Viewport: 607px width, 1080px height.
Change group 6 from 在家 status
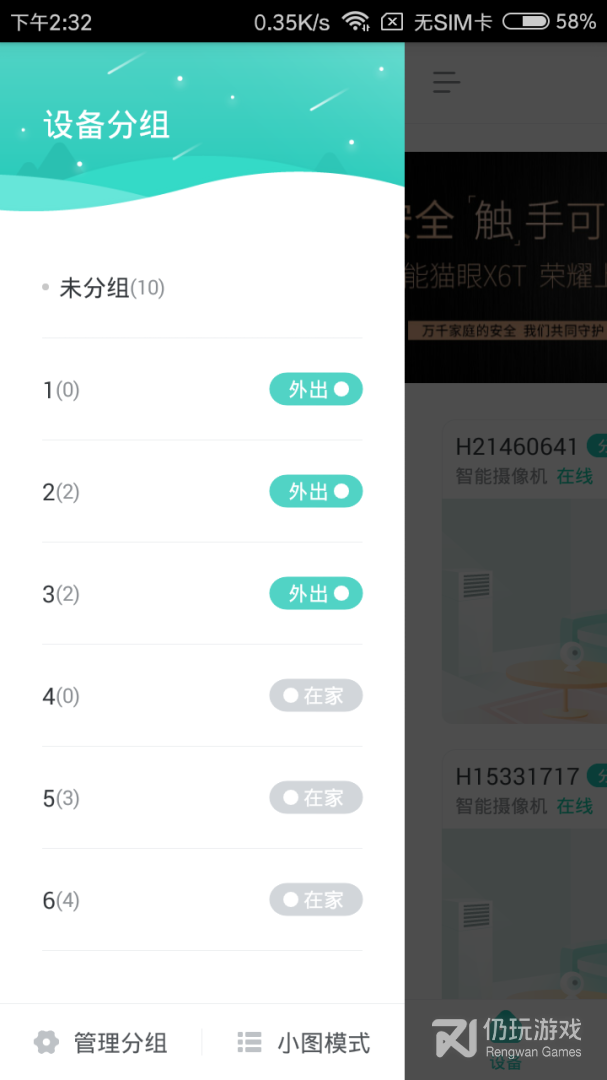(x=315, y=900)
